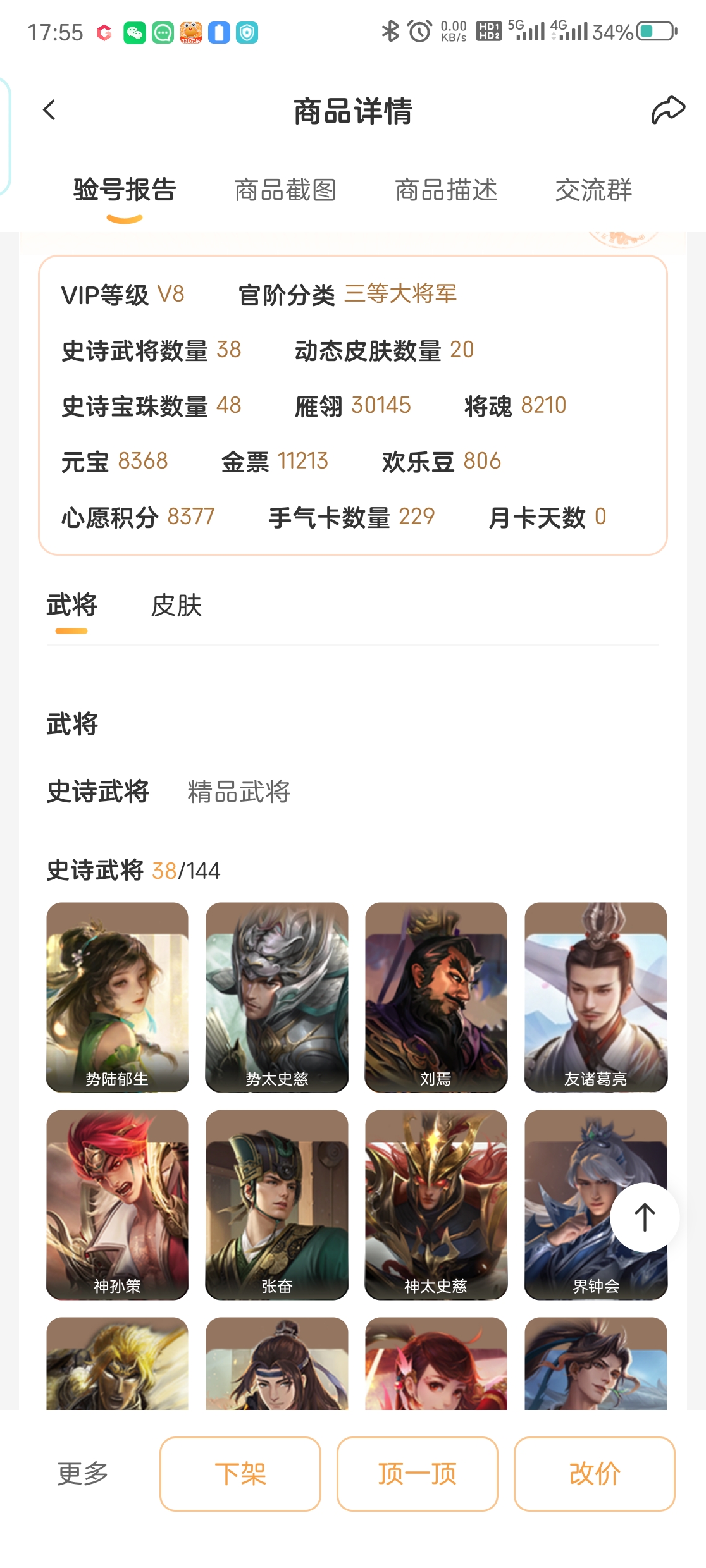View the 神孙策 hero card
Screen dimensions: 706x1568
point(117,1204)
